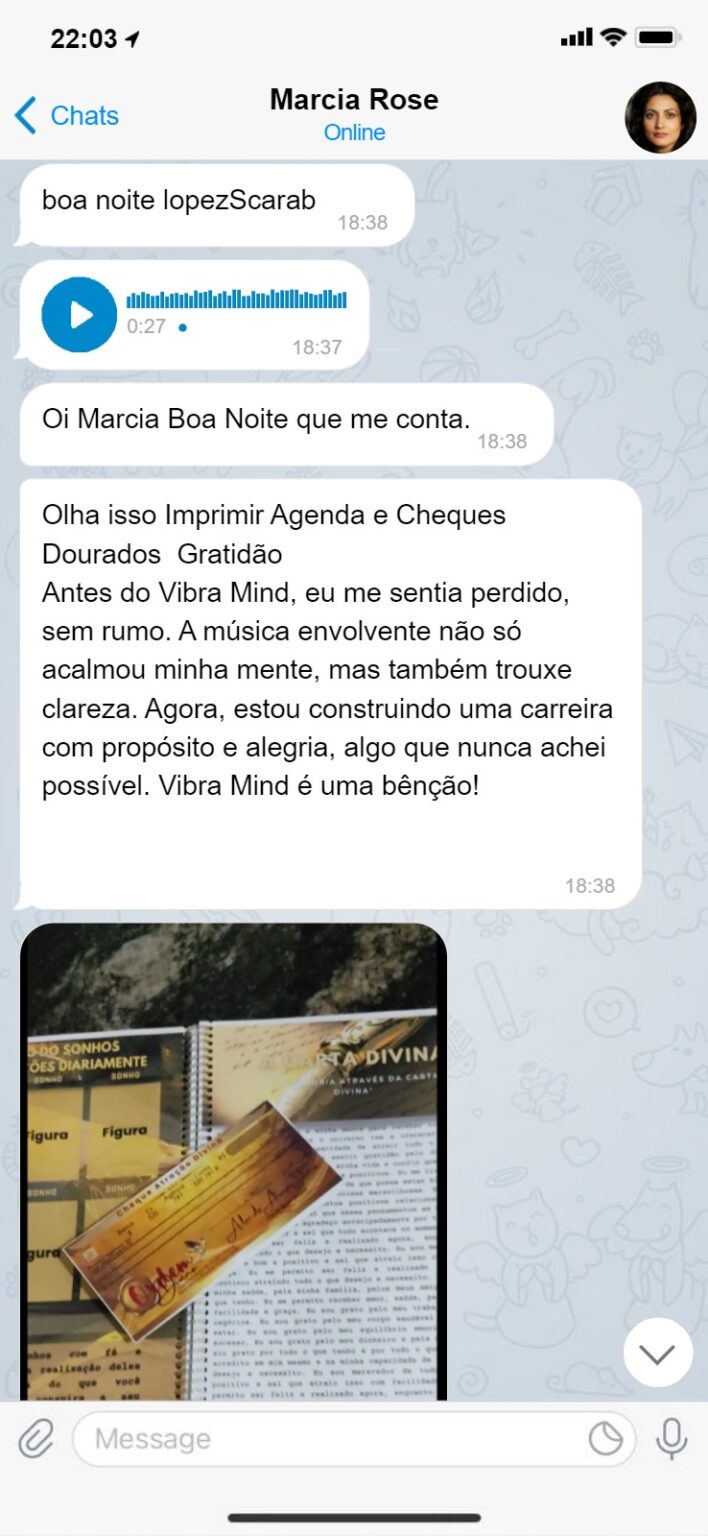Screen dimensions: 708x1536
Task: Open Marcia Rose's profile picture
Action: pyautogui.click(x=660, y=117)
